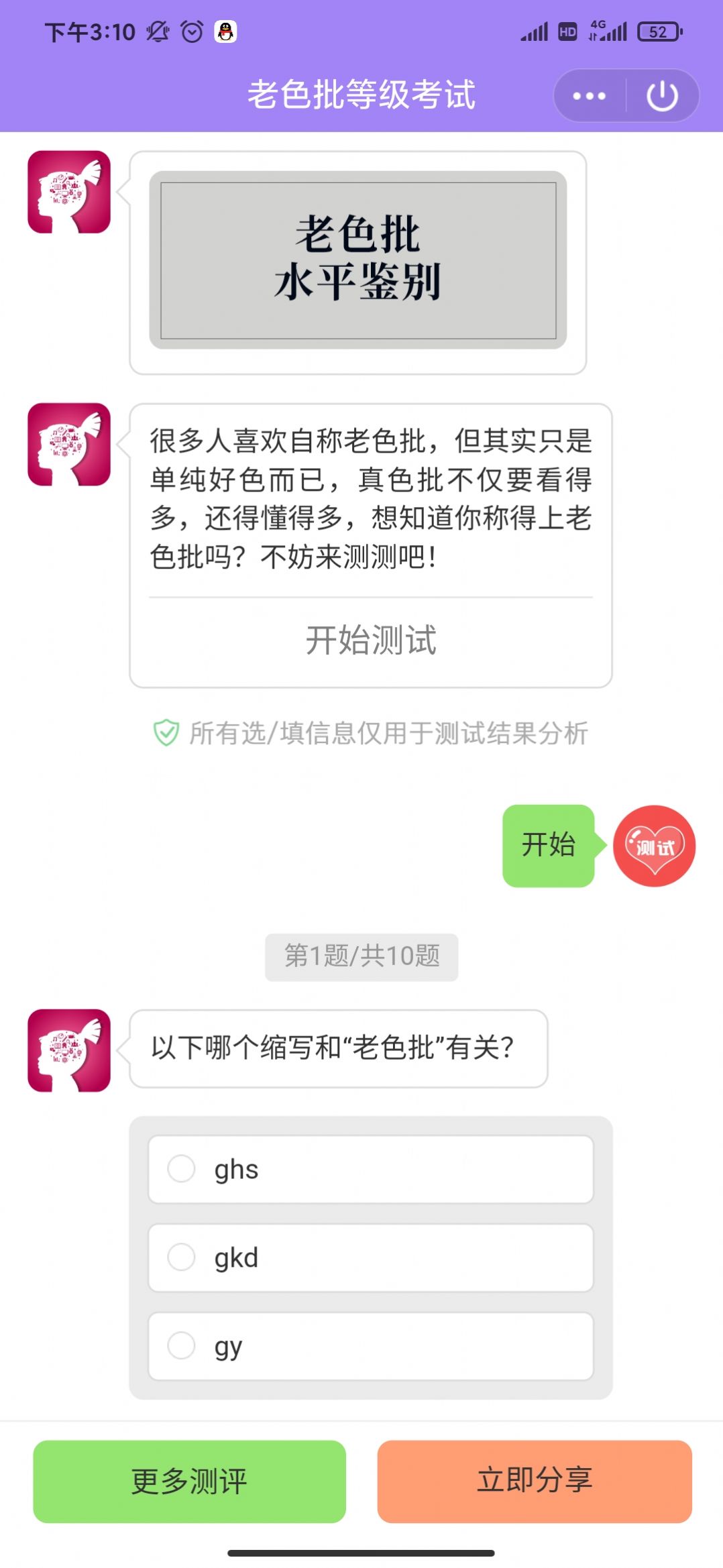
Task: Tap the battery indicator showing 52
Action: (x=658, y=31)
